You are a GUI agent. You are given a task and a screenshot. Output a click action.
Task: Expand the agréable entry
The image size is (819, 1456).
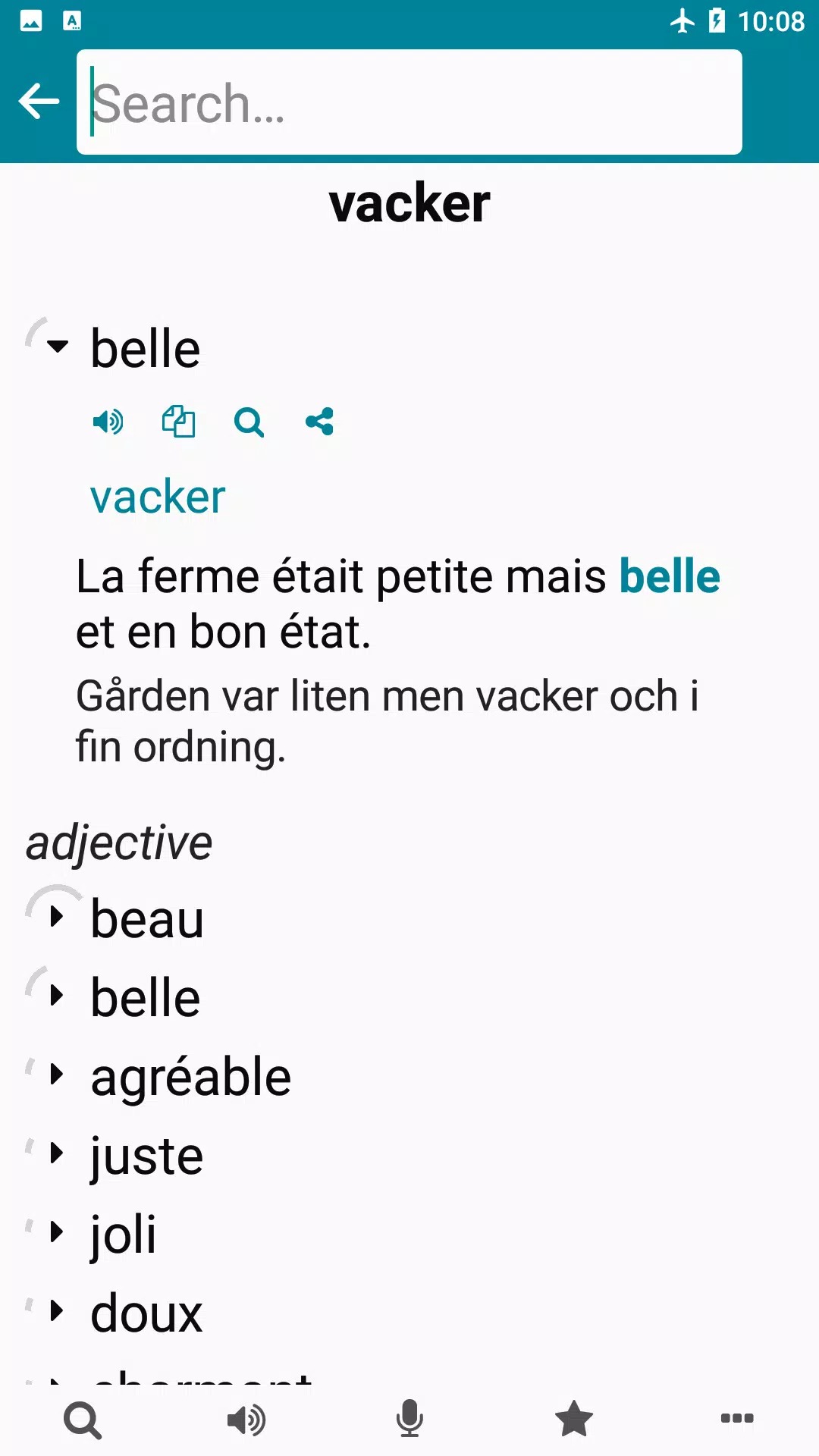click(57, 1075)
